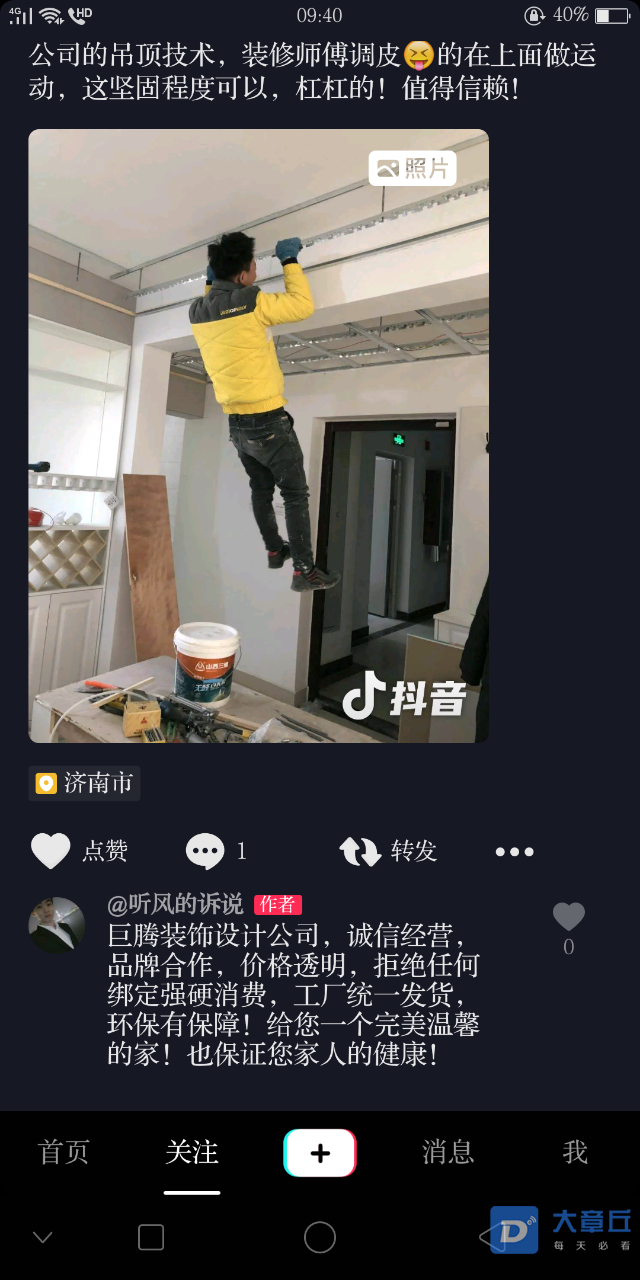Screen dimensions: 640x1280
Task: Open recent apps square button
Action: click(x=151, y=1237)
